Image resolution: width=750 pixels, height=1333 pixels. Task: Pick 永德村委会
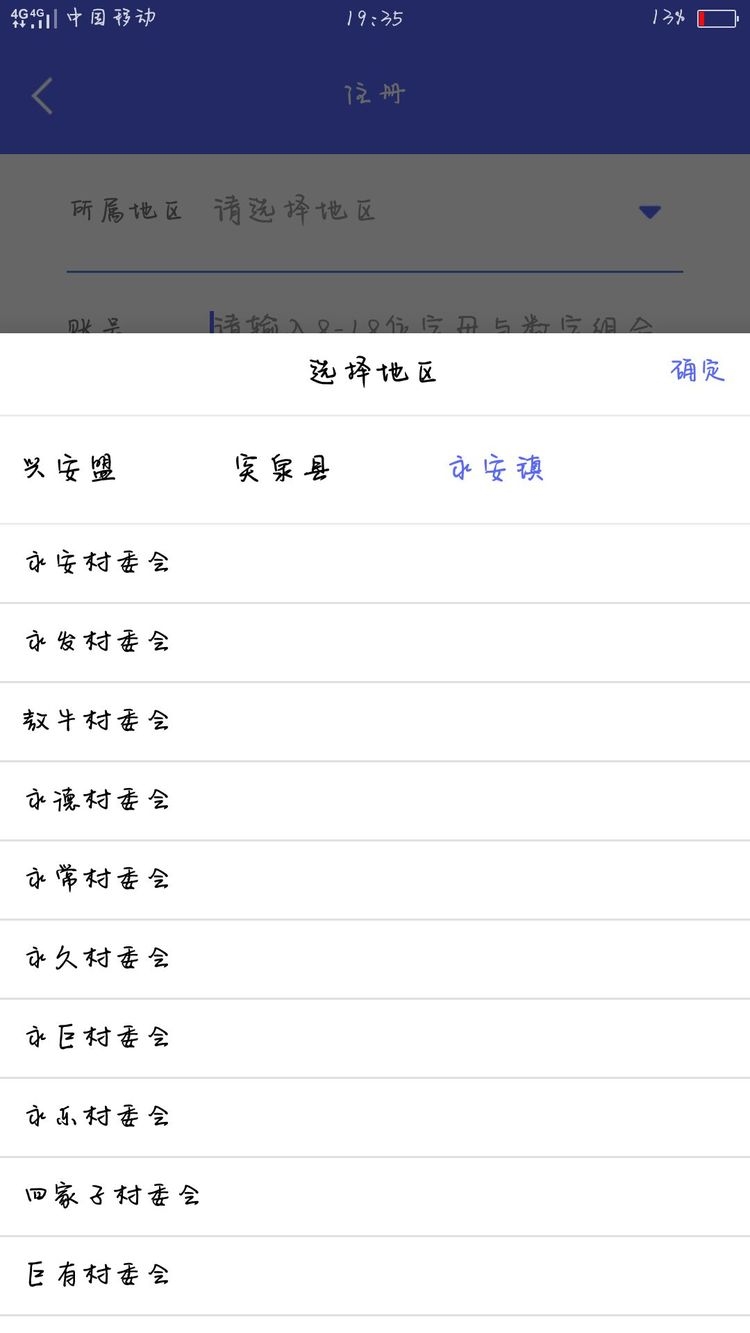pyautogui.click(x=98, y=800)
